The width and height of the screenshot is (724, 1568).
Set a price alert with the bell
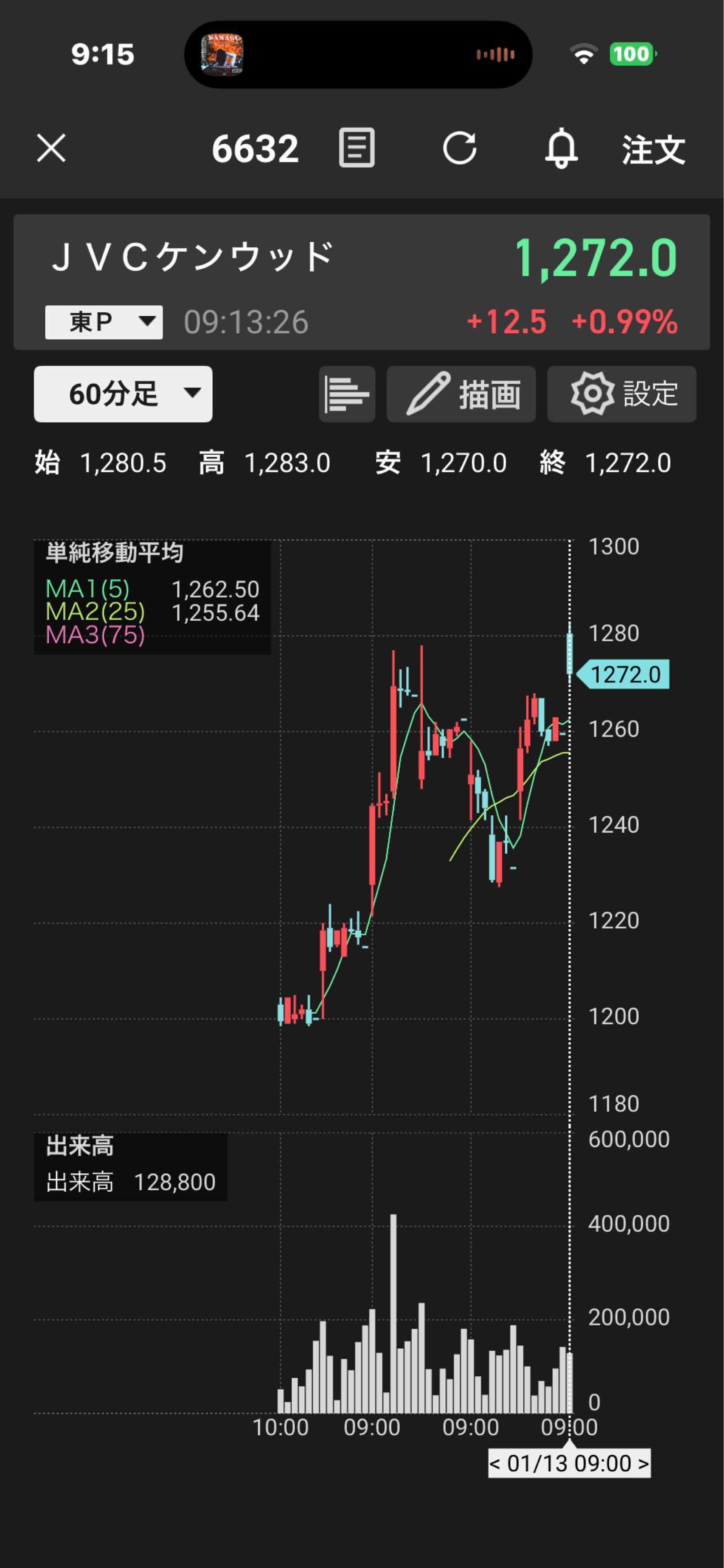point(561,148)
